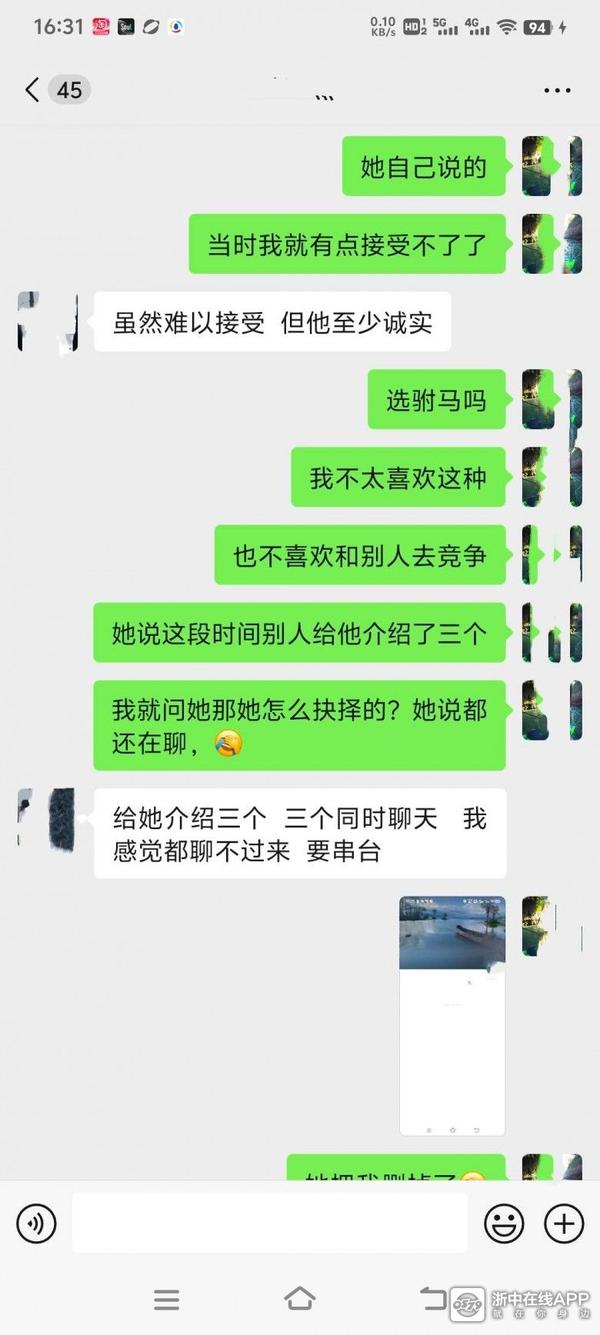Switch to voice message input
This screenshot has width=600, height=1335.
coord(37,1223)
